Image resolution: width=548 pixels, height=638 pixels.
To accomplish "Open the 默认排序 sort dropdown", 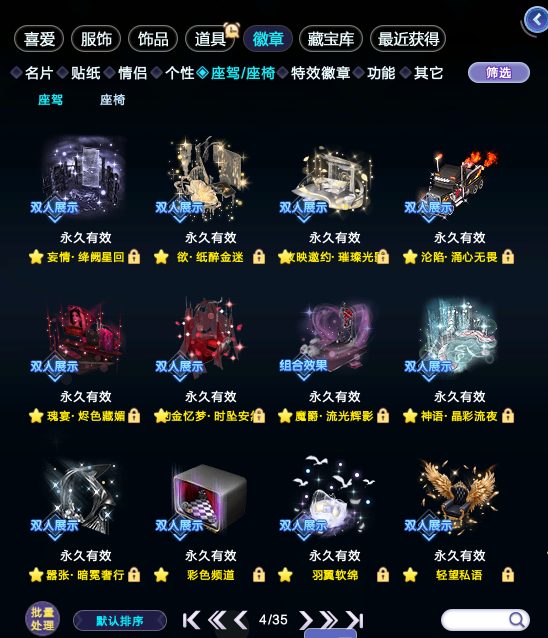I will tap(120, 621).
